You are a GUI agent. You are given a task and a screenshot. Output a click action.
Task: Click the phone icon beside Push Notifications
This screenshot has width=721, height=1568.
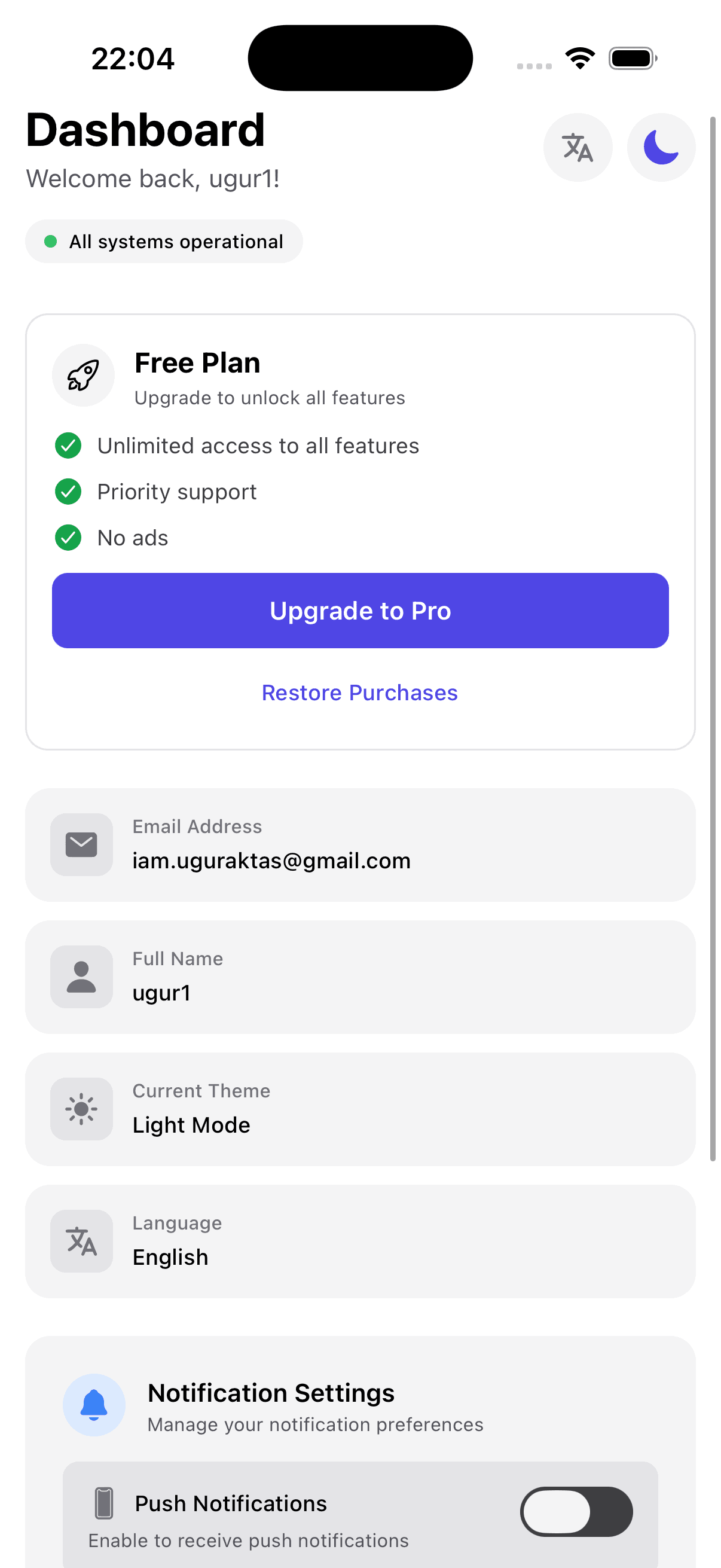click(x=105, y=1502)
